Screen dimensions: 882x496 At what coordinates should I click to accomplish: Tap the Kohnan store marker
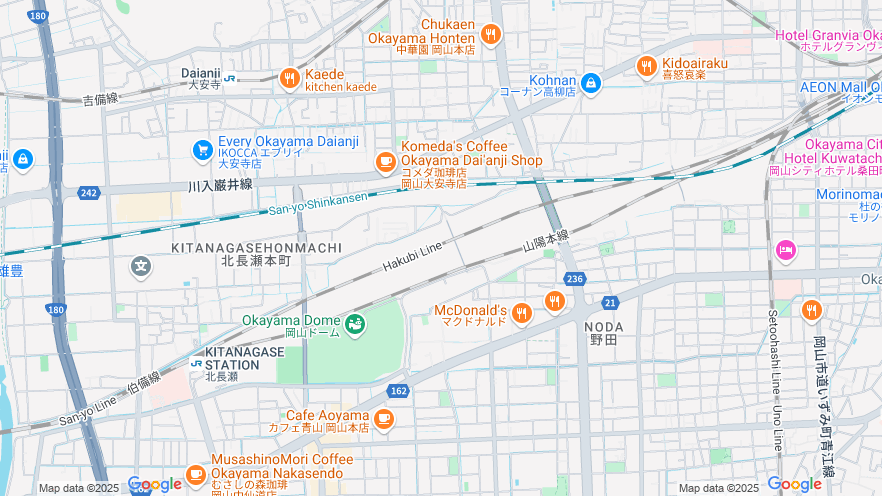pyautogui.click(x=590, y=82)
